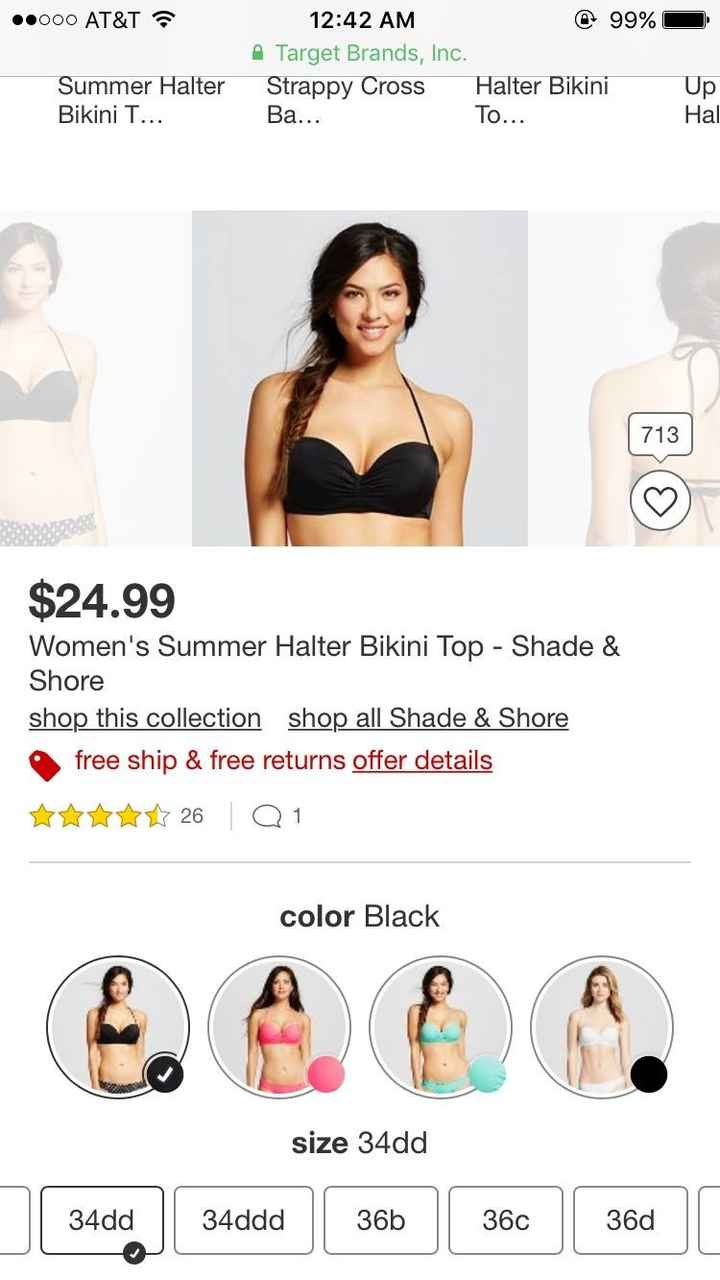Tap shop all Shade & Shore
This screenshot has height=1280, width=720.
point(428,718)
